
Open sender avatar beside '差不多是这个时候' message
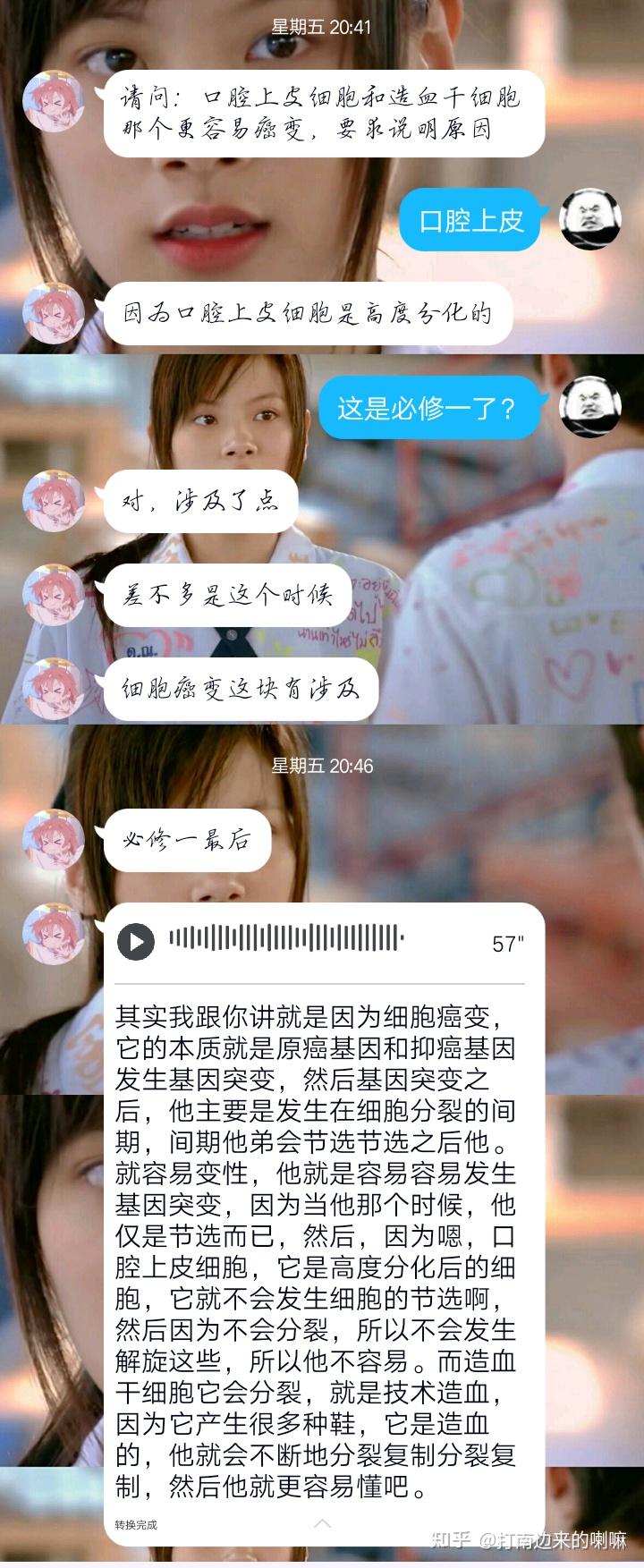click(x=54, y=595)
